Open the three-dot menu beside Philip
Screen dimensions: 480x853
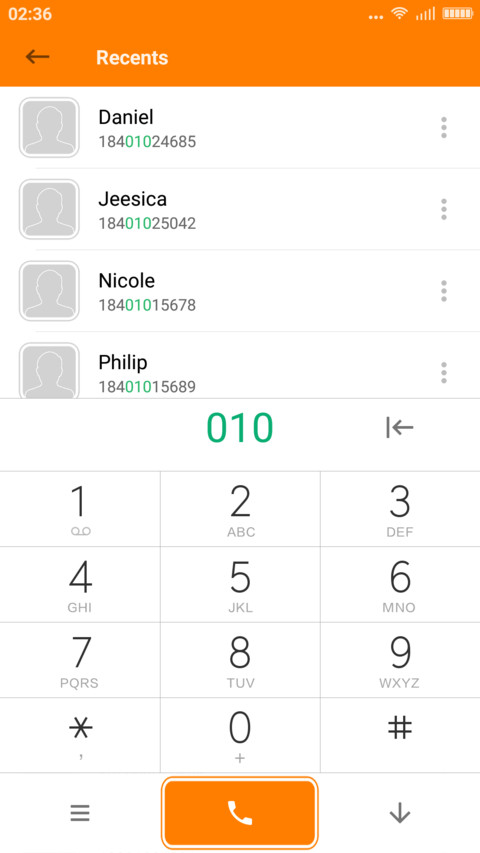click(x=444, y=373)
